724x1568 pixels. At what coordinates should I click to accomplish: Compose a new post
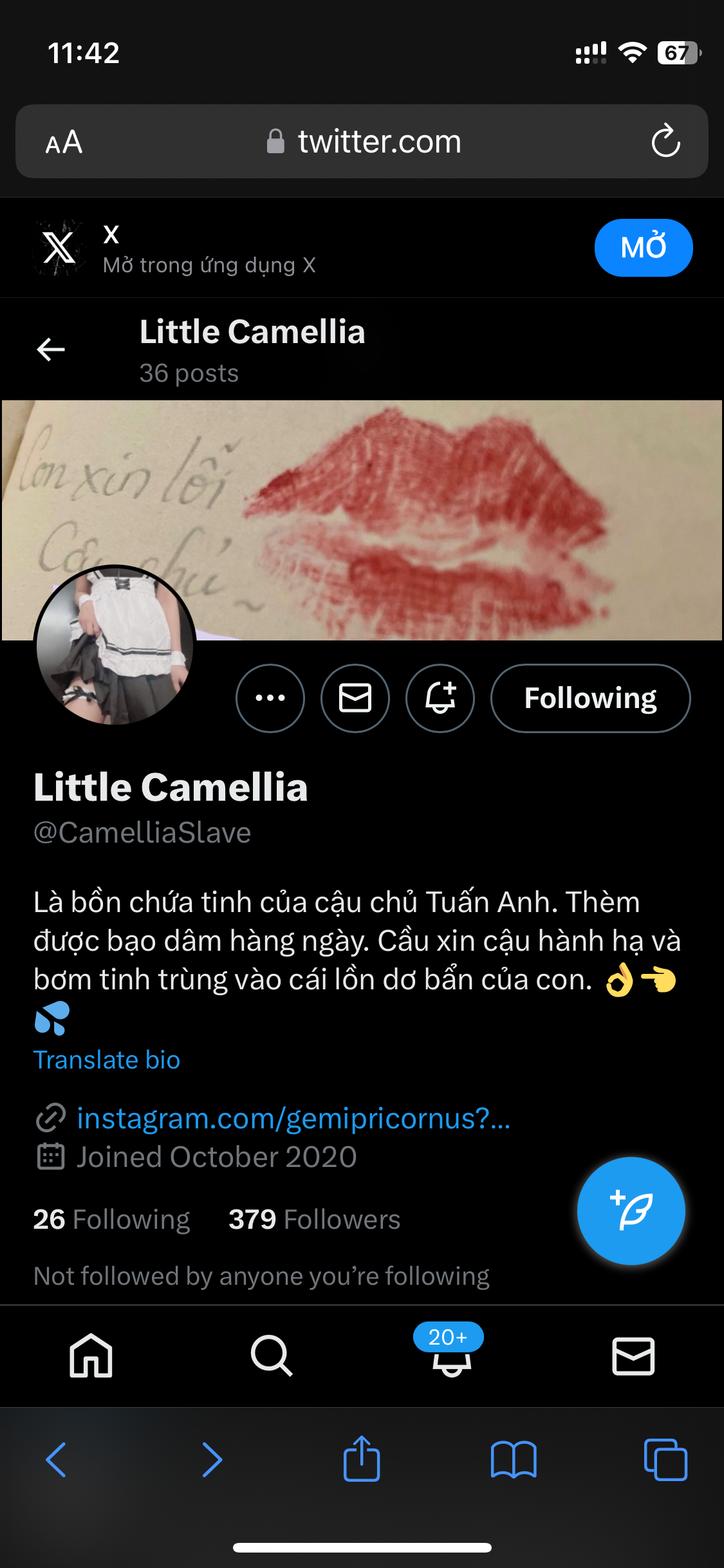point(631,1211)
